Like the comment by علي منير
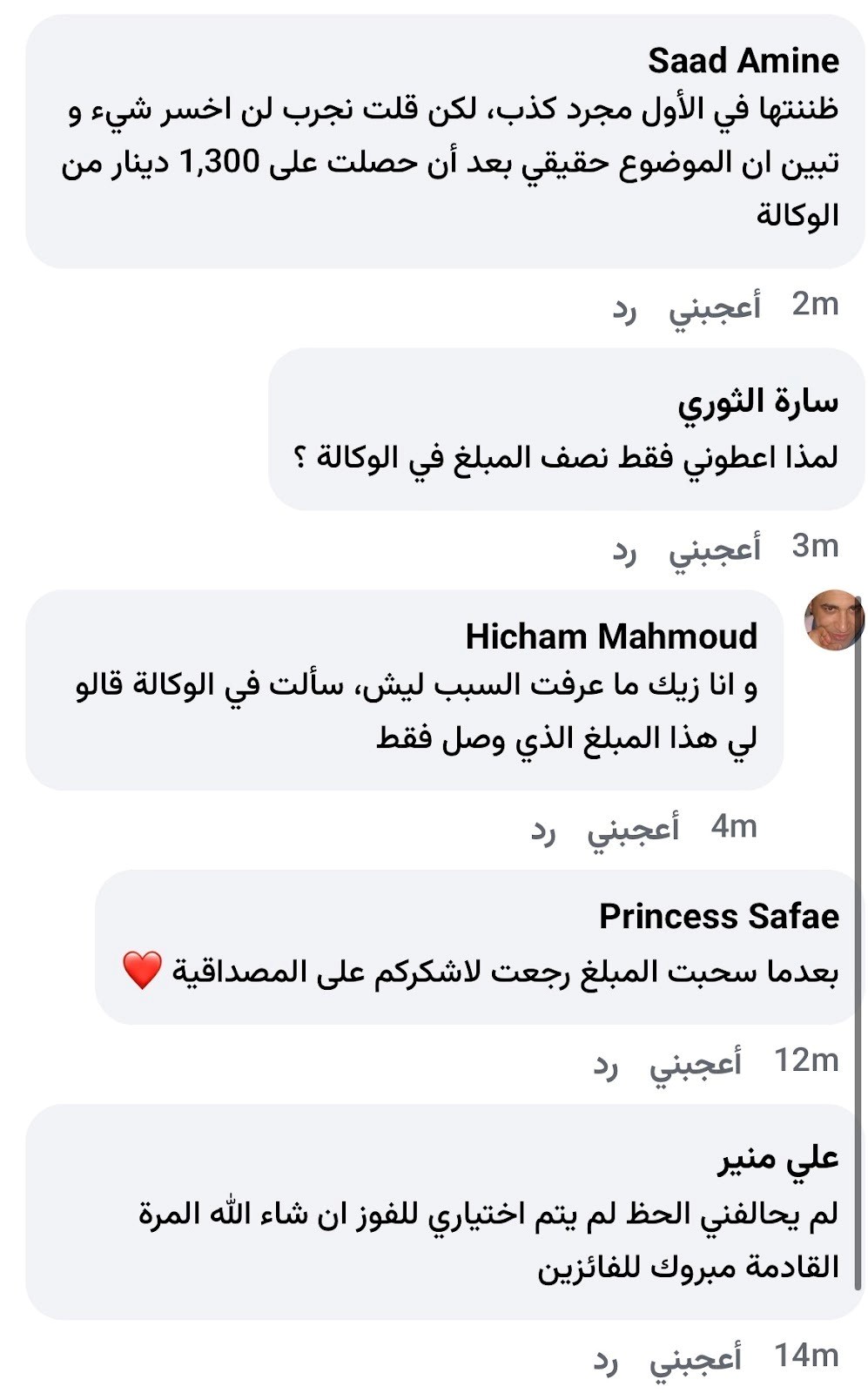This screenshot has width=868, height=1393. [x=695, y=1358]
